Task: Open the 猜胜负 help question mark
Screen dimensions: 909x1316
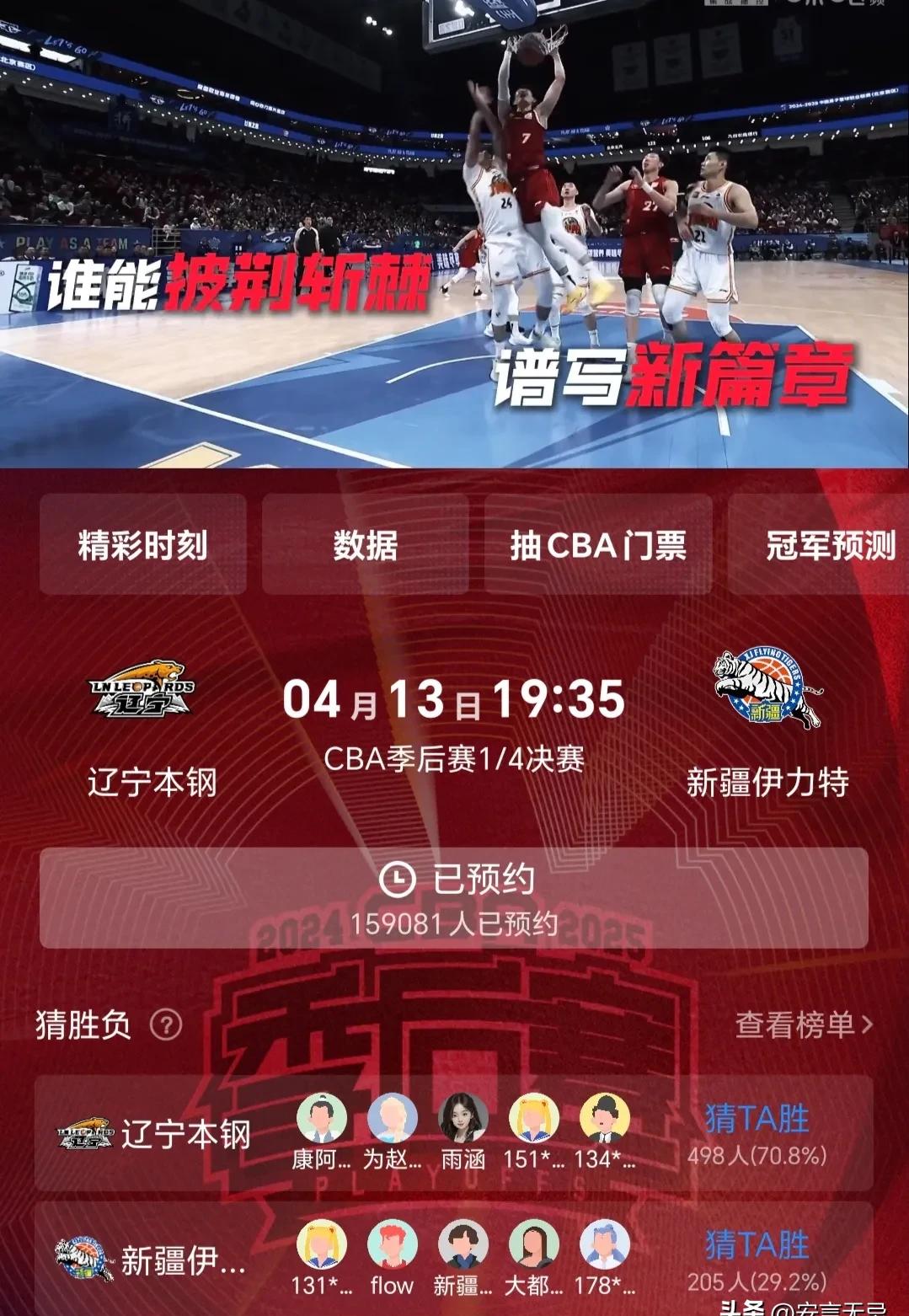Action: [166, 1025]
